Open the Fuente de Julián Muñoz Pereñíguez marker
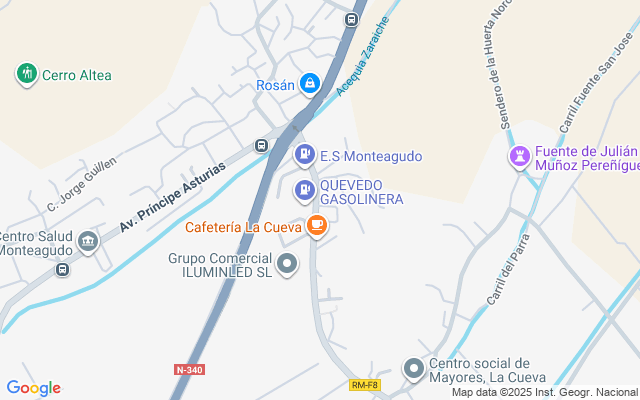Screen dimensions: 640x400 (519, 156)
